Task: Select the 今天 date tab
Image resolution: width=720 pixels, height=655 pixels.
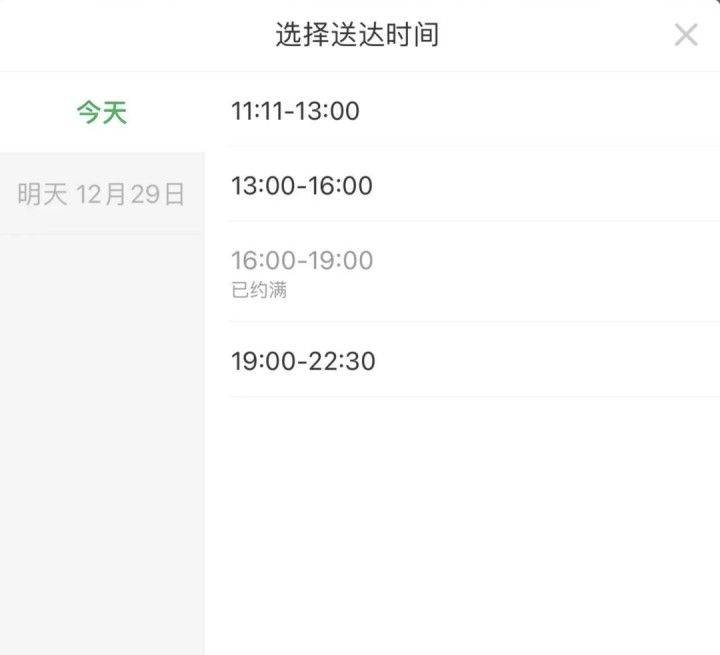Action: tap(102, 113)
